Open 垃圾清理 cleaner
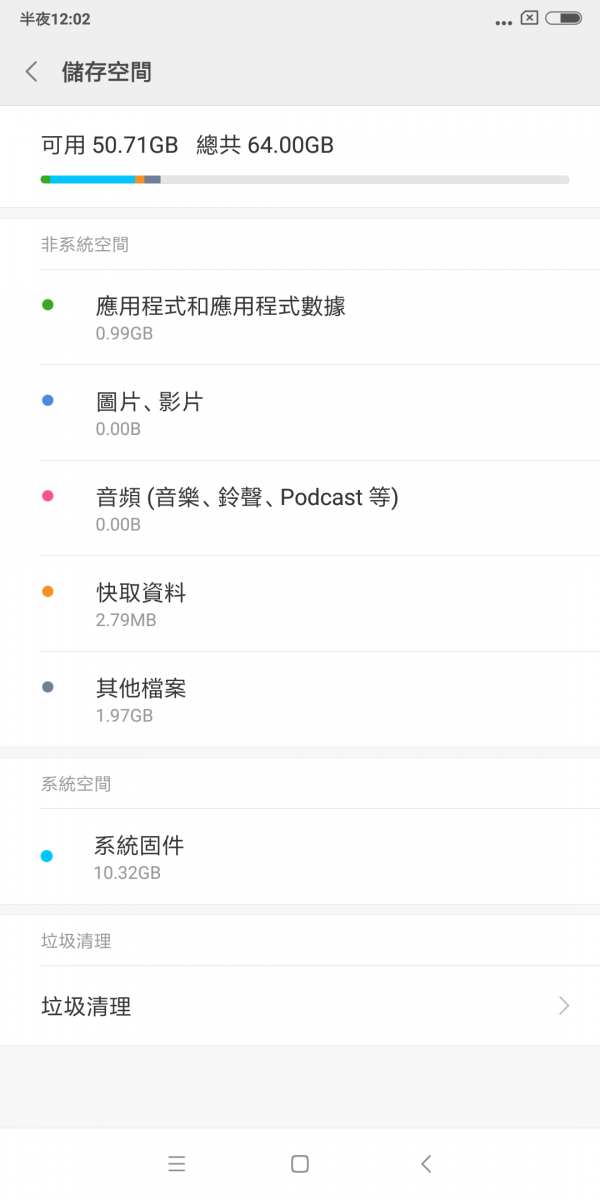Viewport: 600px width, 1200px height. point(300,1006)
